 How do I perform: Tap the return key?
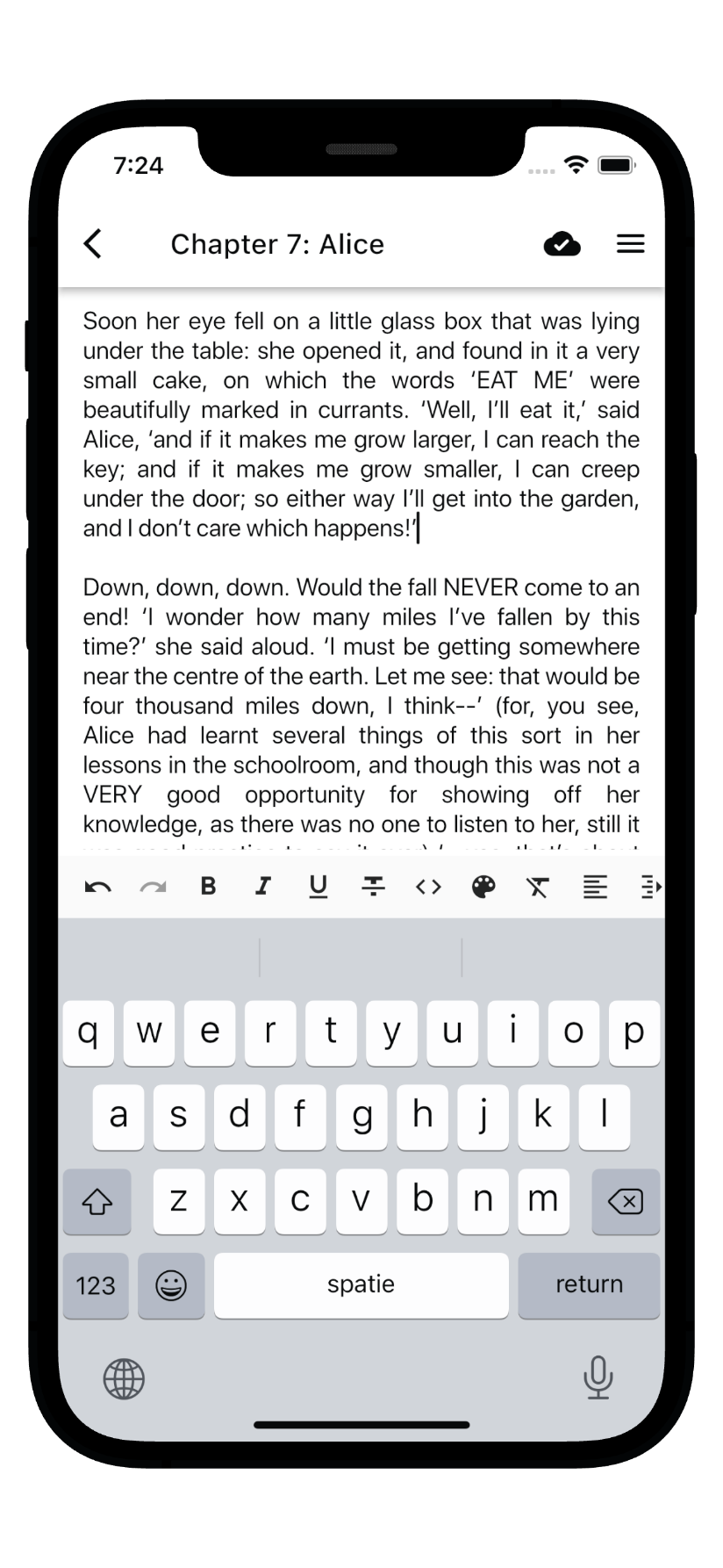click(588, 1284)
